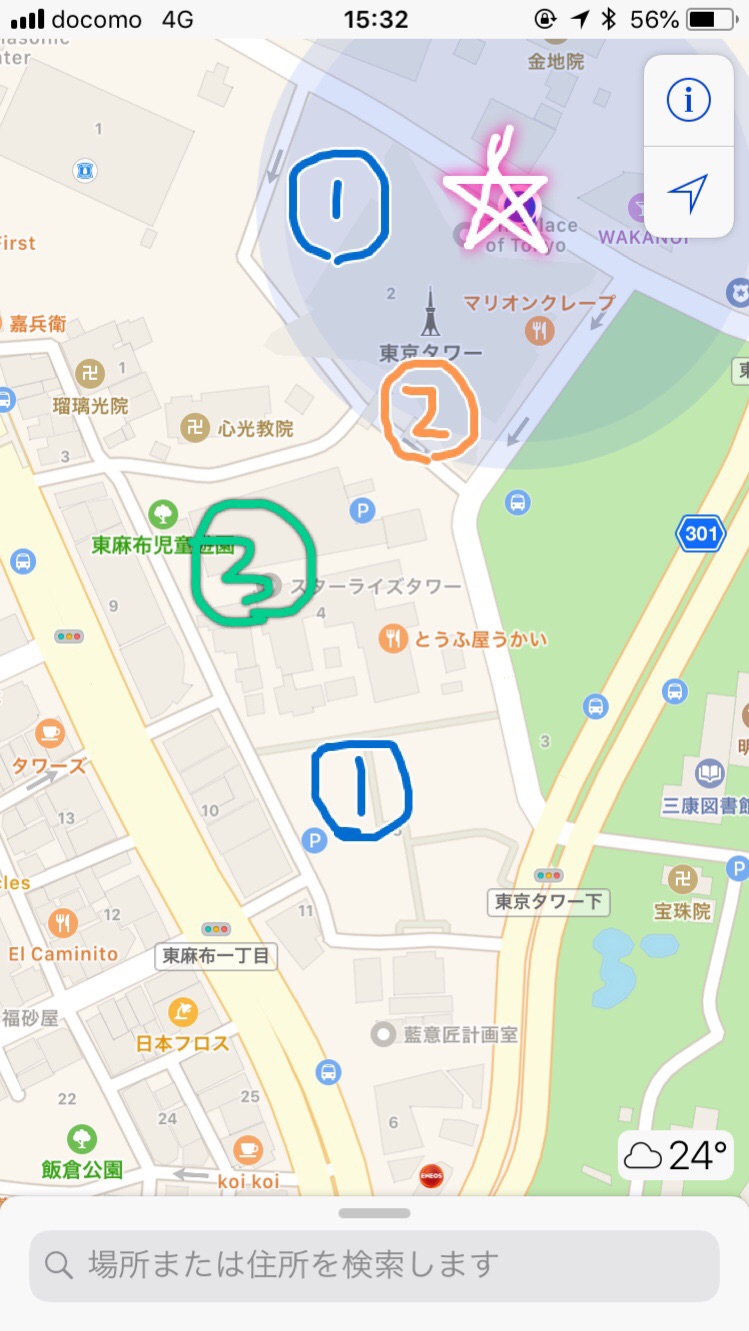Tap the 飯倉公園 park pin
This screenshot has height=1331, width=749.
click(x=82, y=1138)
